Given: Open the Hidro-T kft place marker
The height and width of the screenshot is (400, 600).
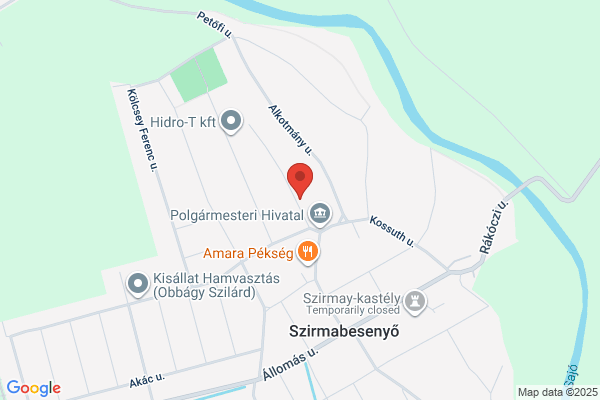Looking at the screenshot, I should 231,122.
